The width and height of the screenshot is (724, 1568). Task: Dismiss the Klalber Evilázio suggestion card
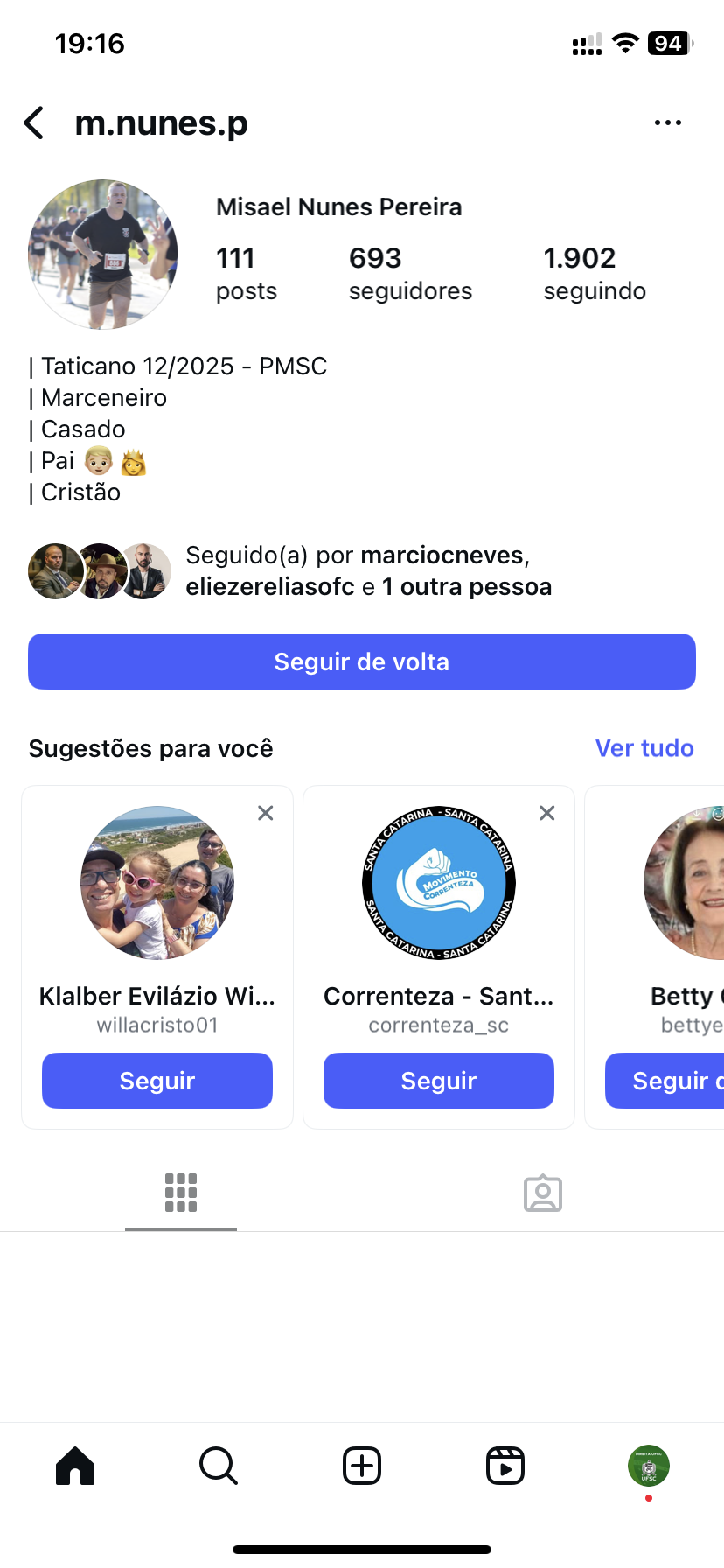tap(266, 813)
